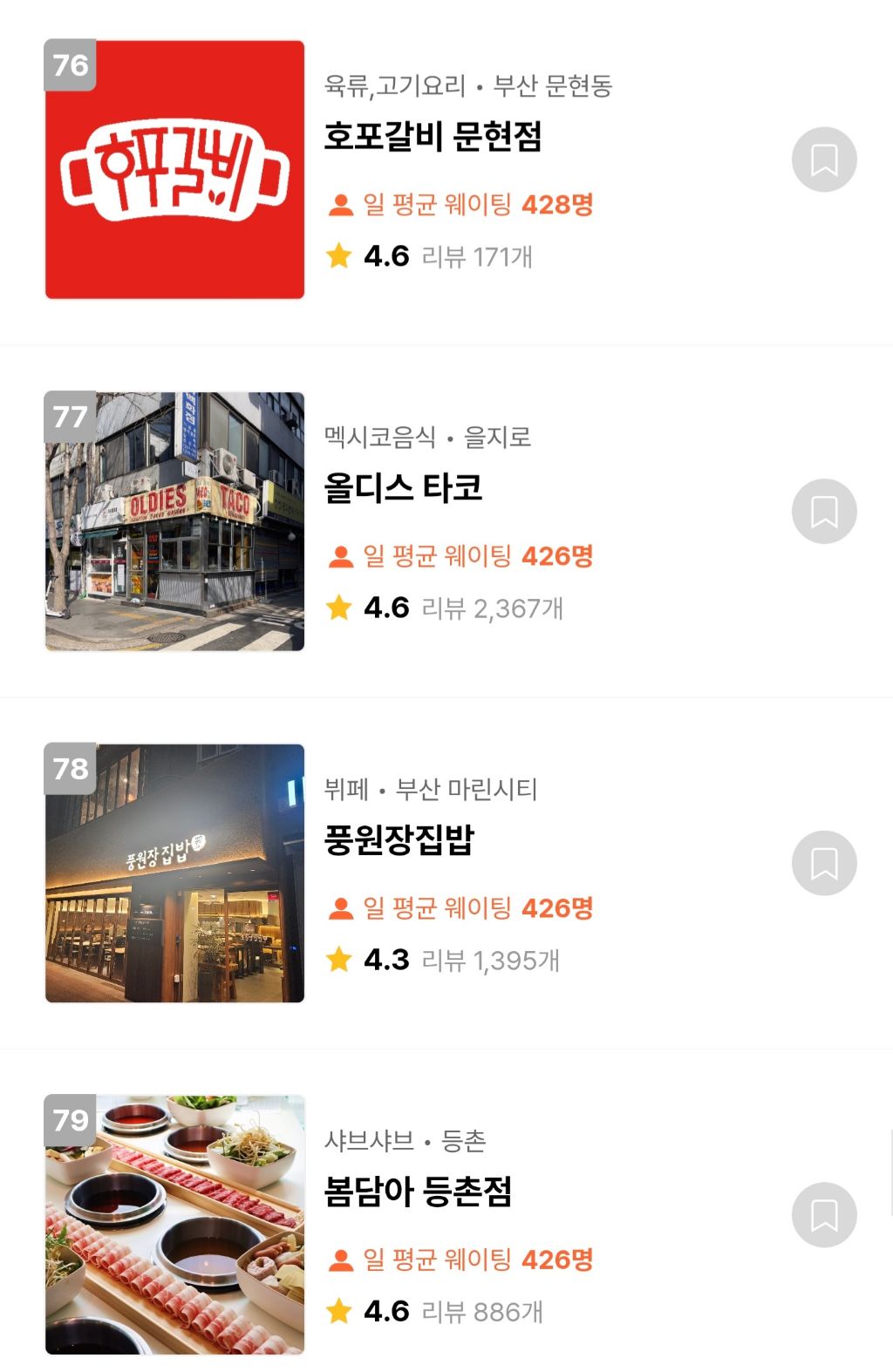View 올디스 타코 restaurant details
This screenshot has height=1372, width=893.
403,488
